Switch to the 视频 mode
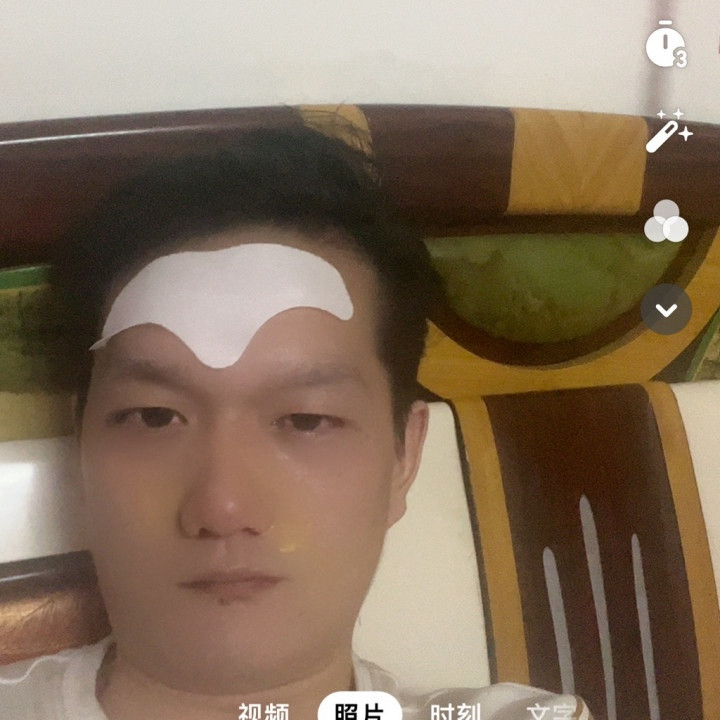720x720 pixels. click(x=264, y=711)
